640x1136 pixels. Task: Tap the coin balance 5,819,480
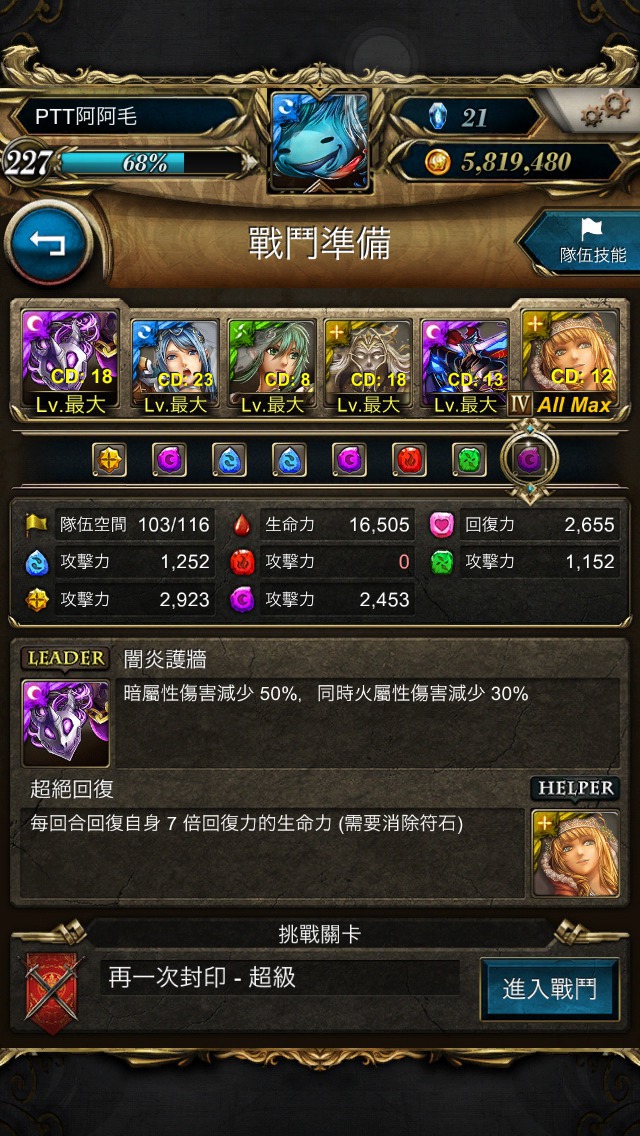(x=510, y=162)
